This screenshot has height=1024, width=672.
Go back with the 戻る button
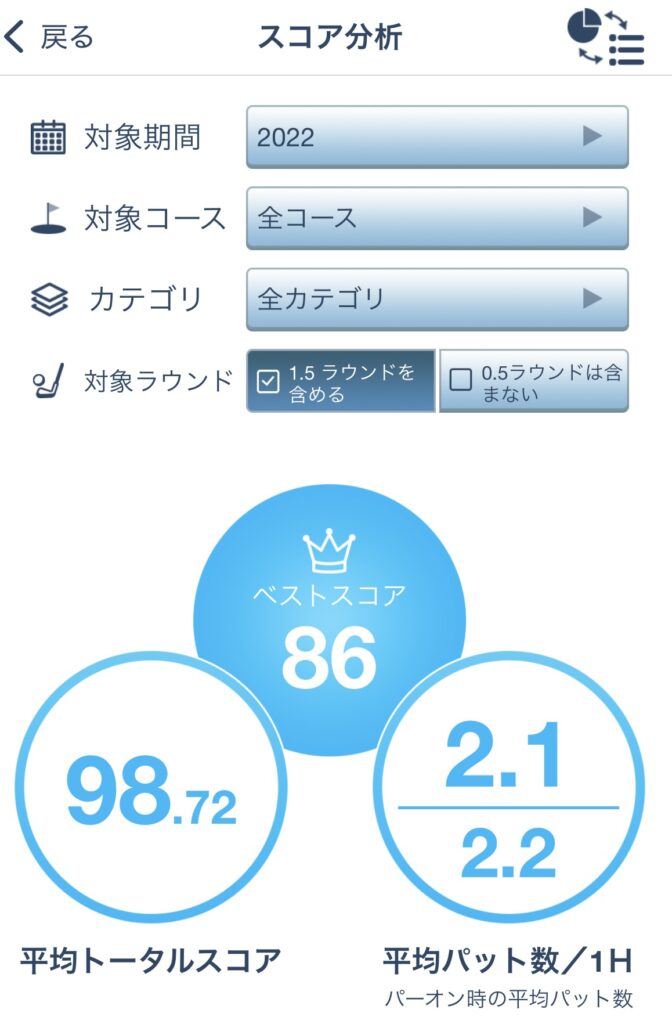50,38
